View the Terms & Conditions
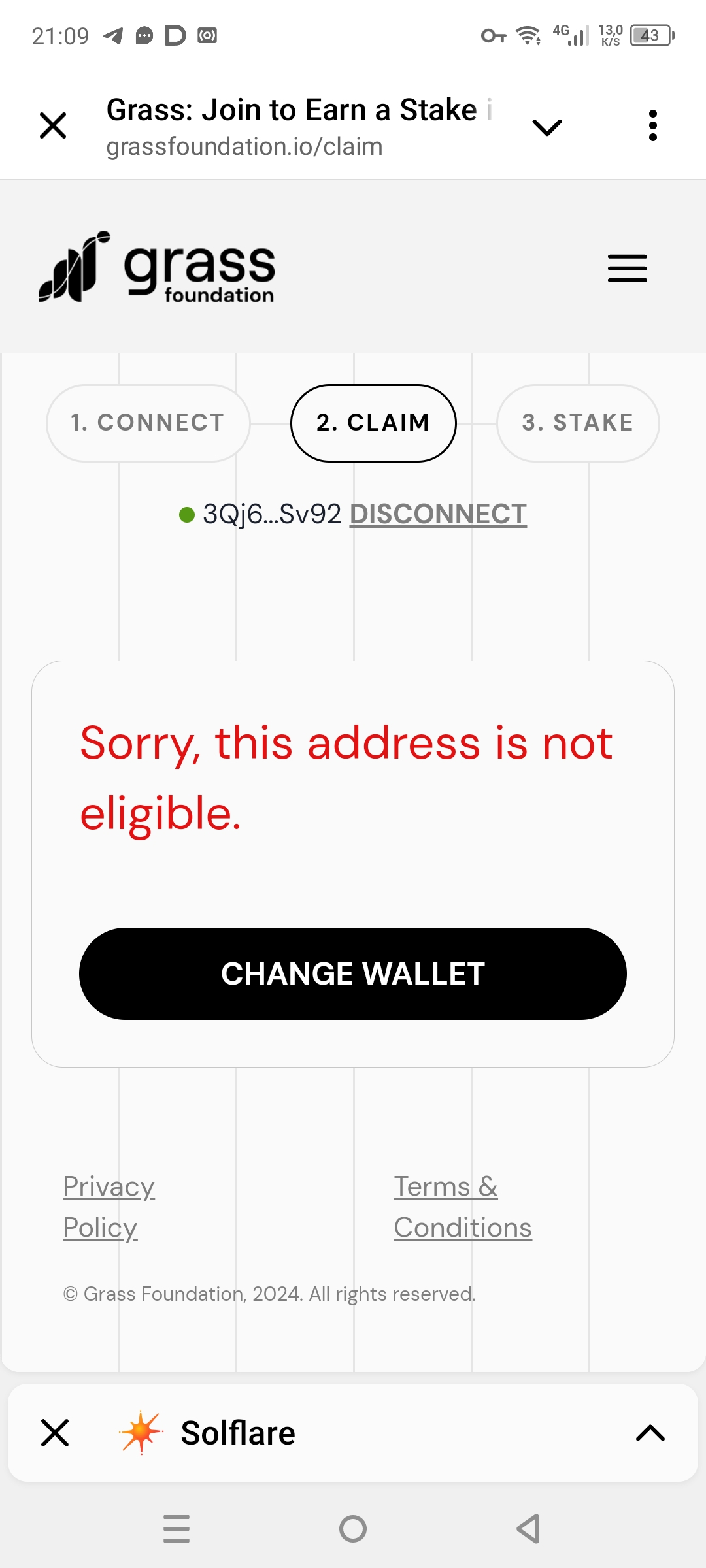 [462, 1207]
